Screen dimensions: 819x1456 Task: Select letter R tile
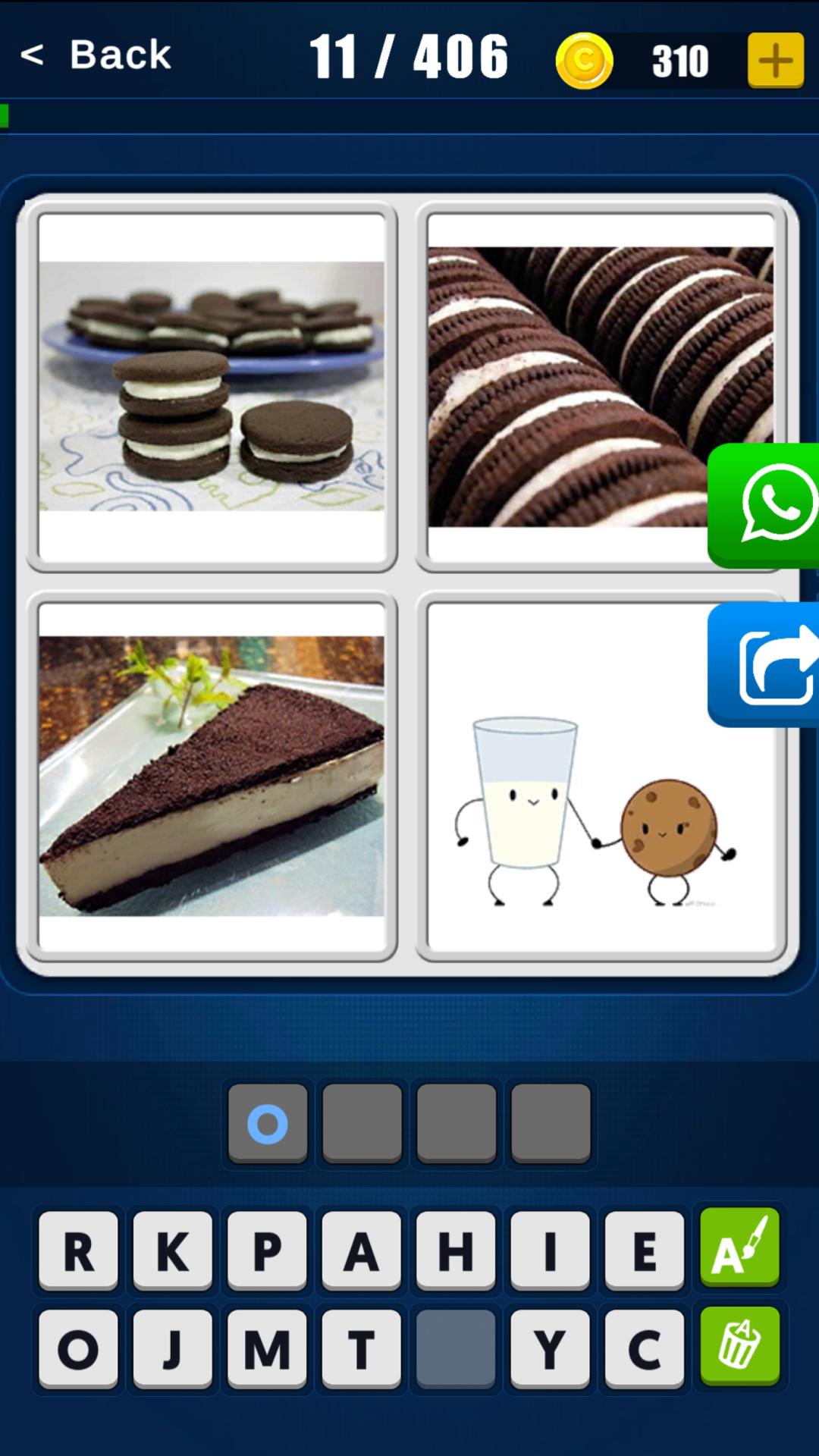[79, 1250]
